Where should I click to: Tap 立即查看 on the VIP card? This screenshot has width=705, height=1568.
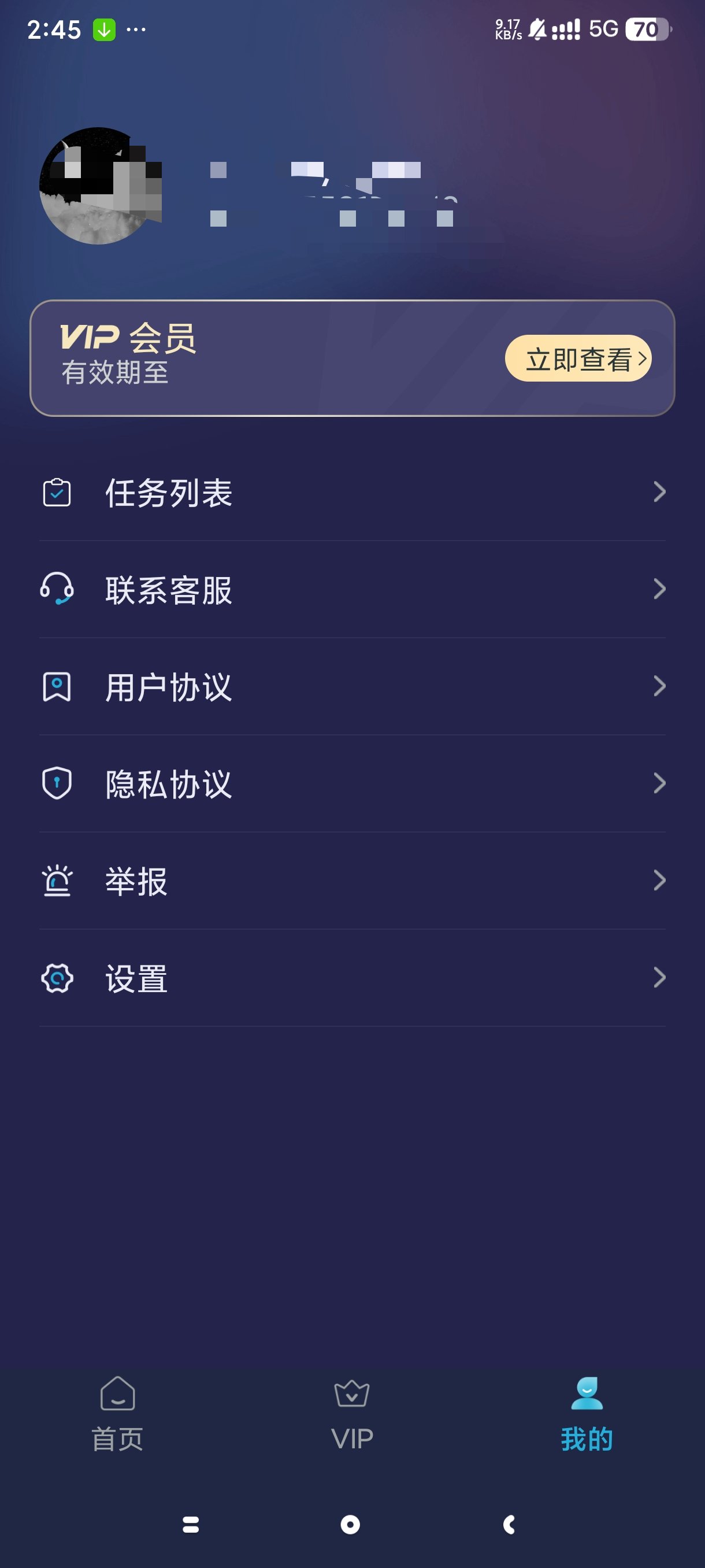coord(578,358)
